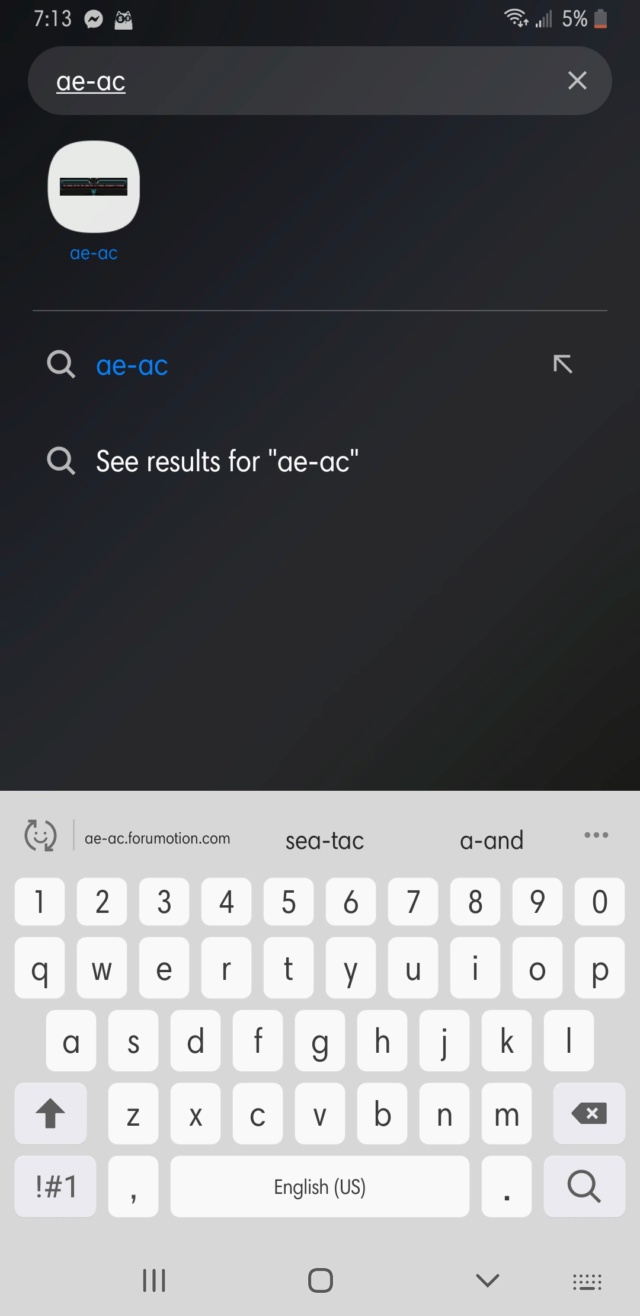Viewport: 640px width, 1316px height.
Task: Tap the keyboard search key
Action: [583, 1186]
